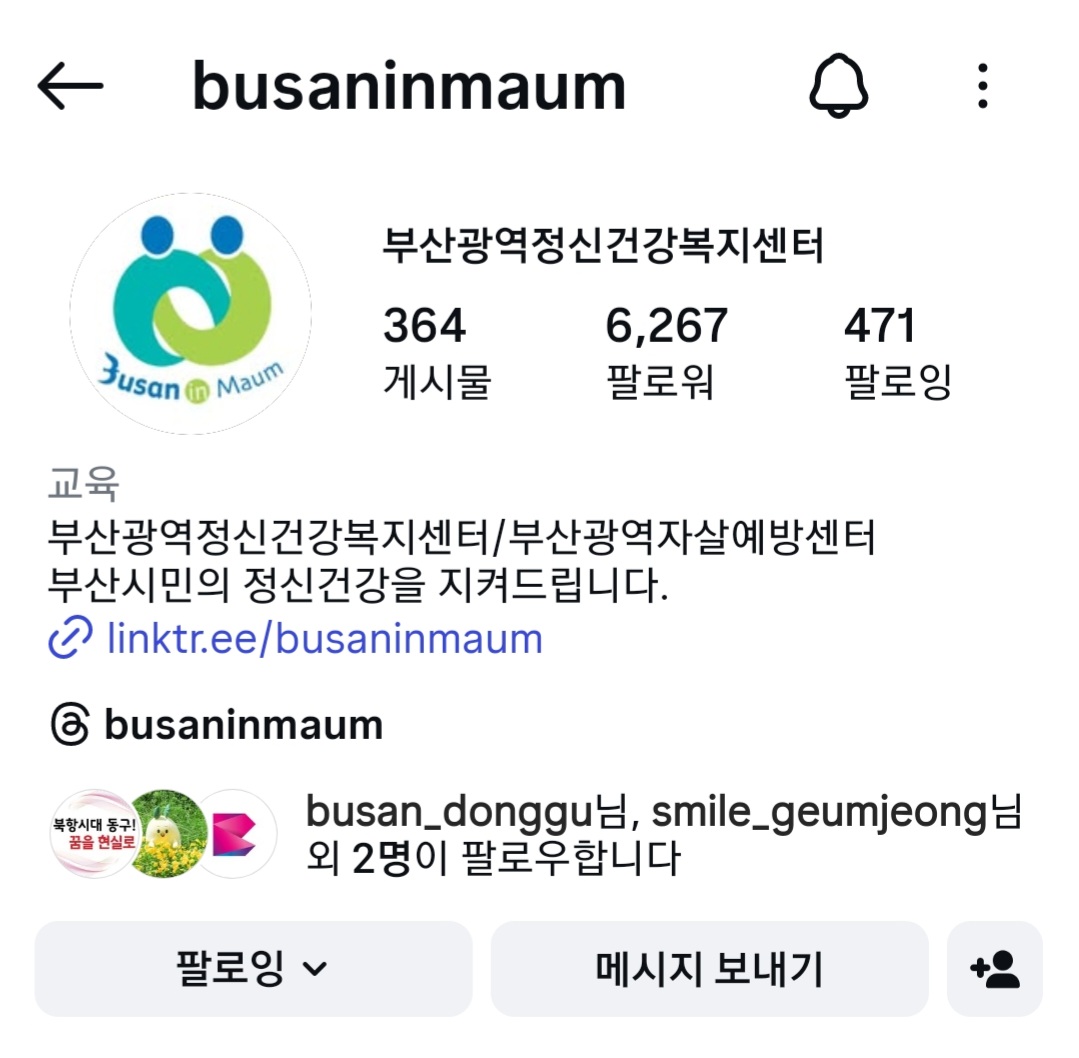The image size is (1079, 1058).
Task: Open the three-dot overflow menu
Action: coord(983,87)
